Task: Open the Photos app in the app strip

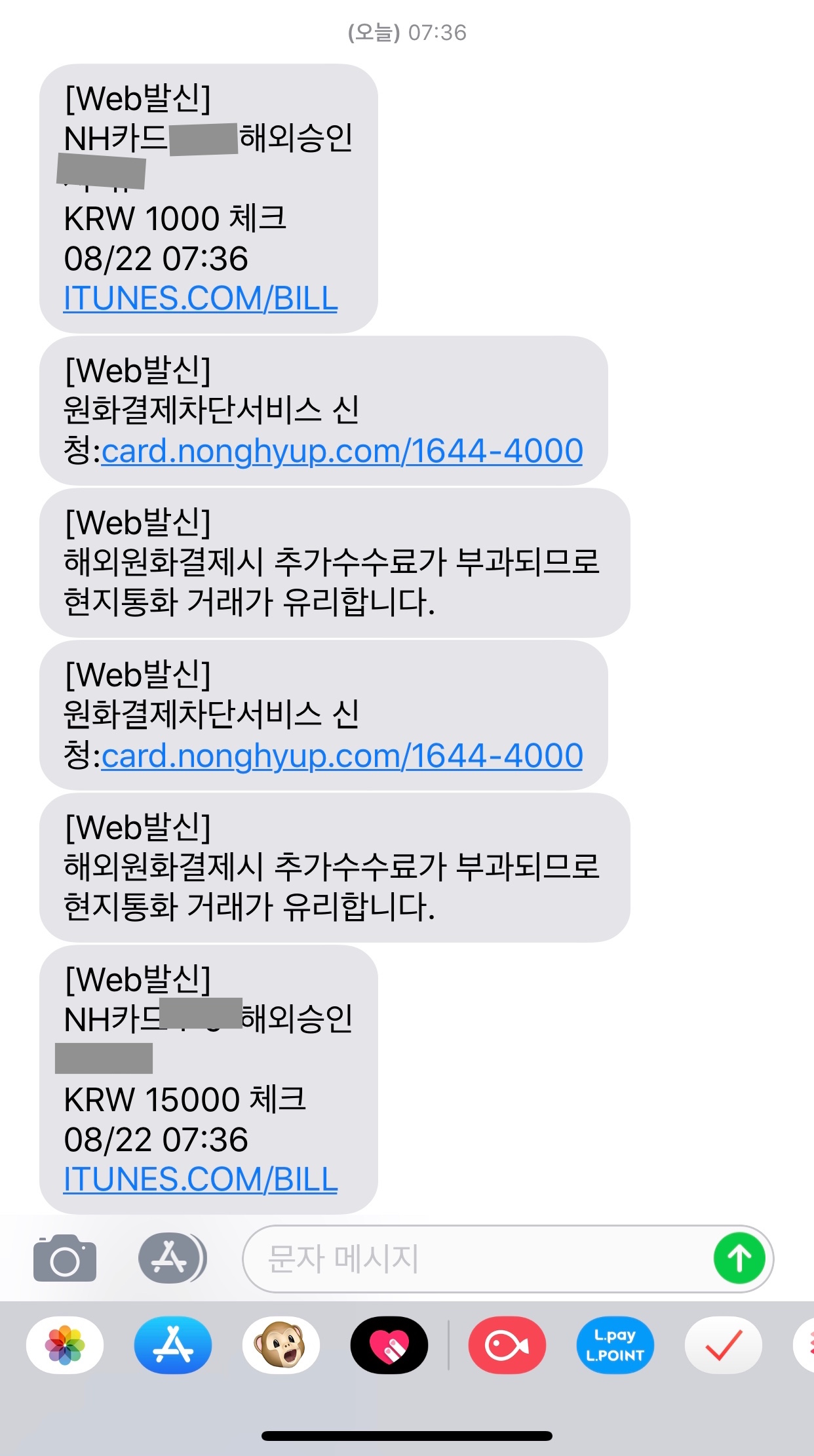Action: pyautogui.click(x=65, y=1345)
